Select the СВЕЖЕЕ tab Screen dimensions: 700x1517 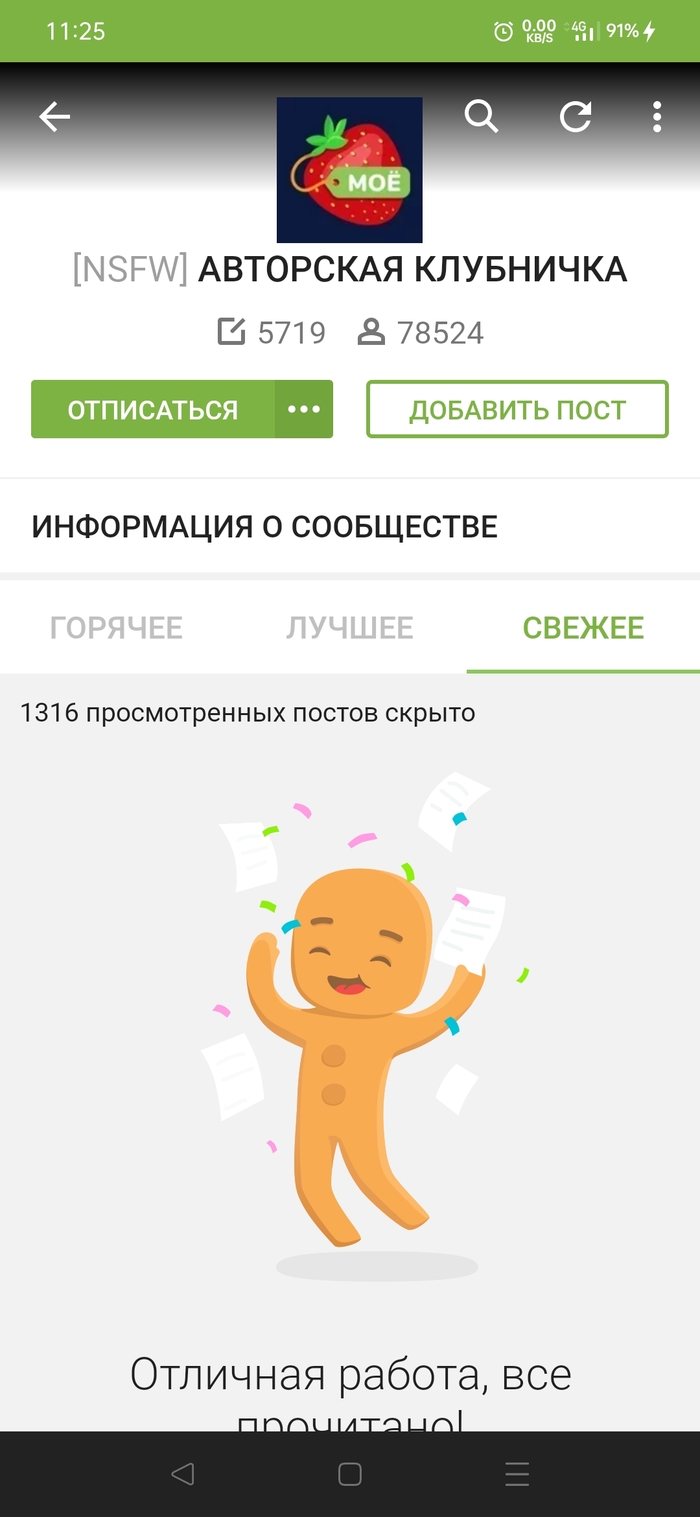tap(583, 628)
